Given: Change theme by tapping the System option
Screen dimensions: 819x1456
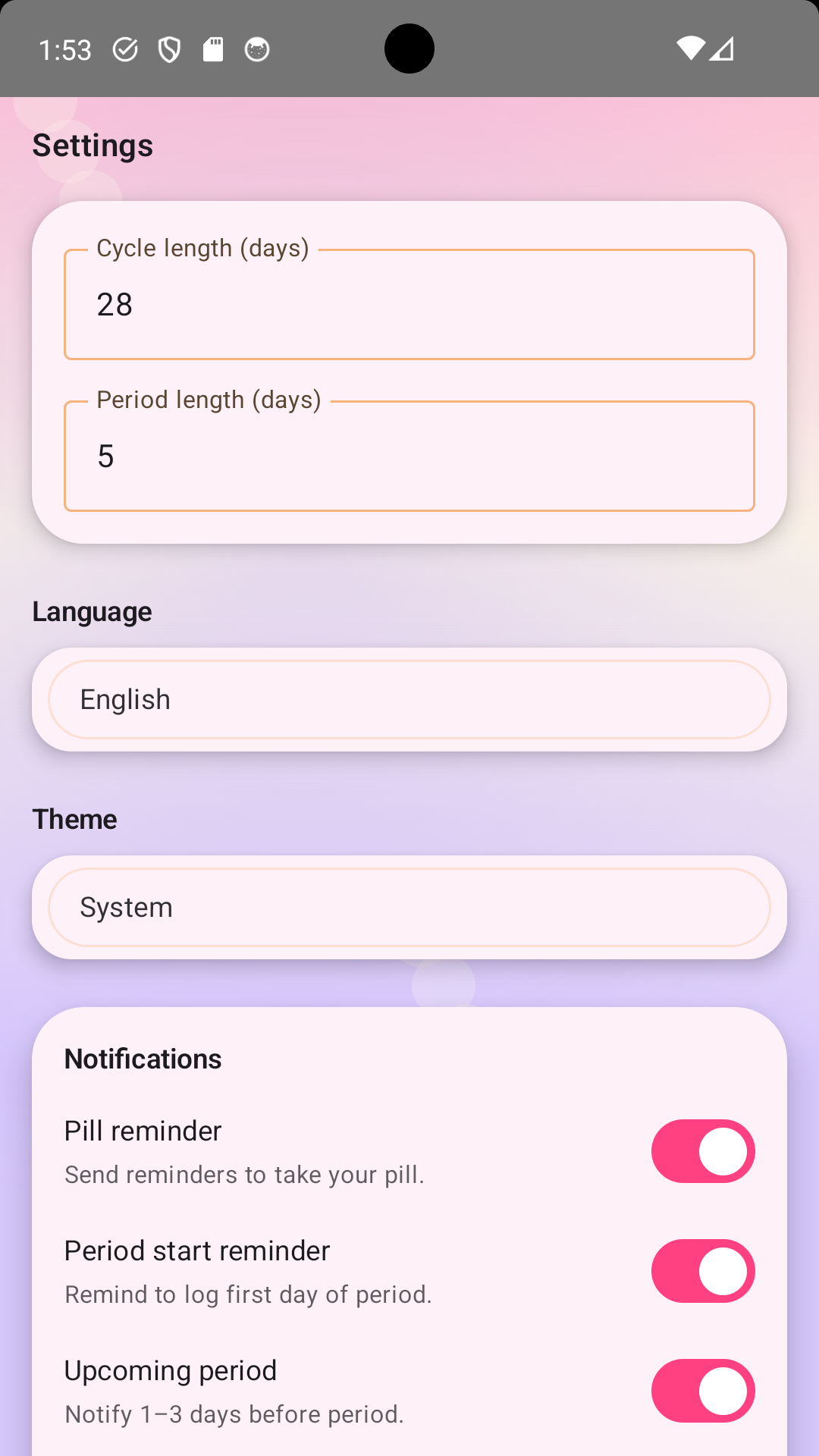Looking at the screenshot, I should click(409, 907).
